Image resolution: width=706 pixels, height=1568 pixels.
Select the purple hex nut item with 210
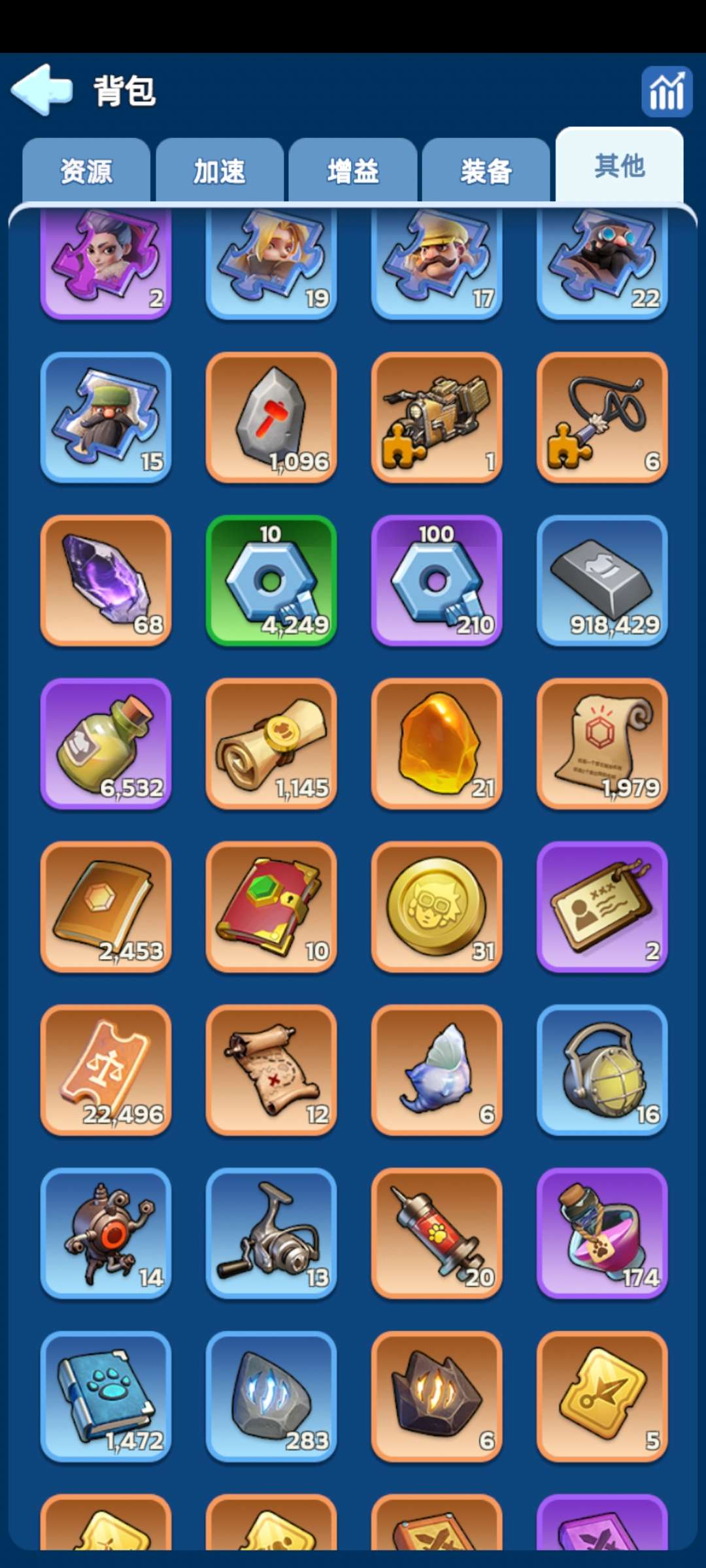coord(437,581)
